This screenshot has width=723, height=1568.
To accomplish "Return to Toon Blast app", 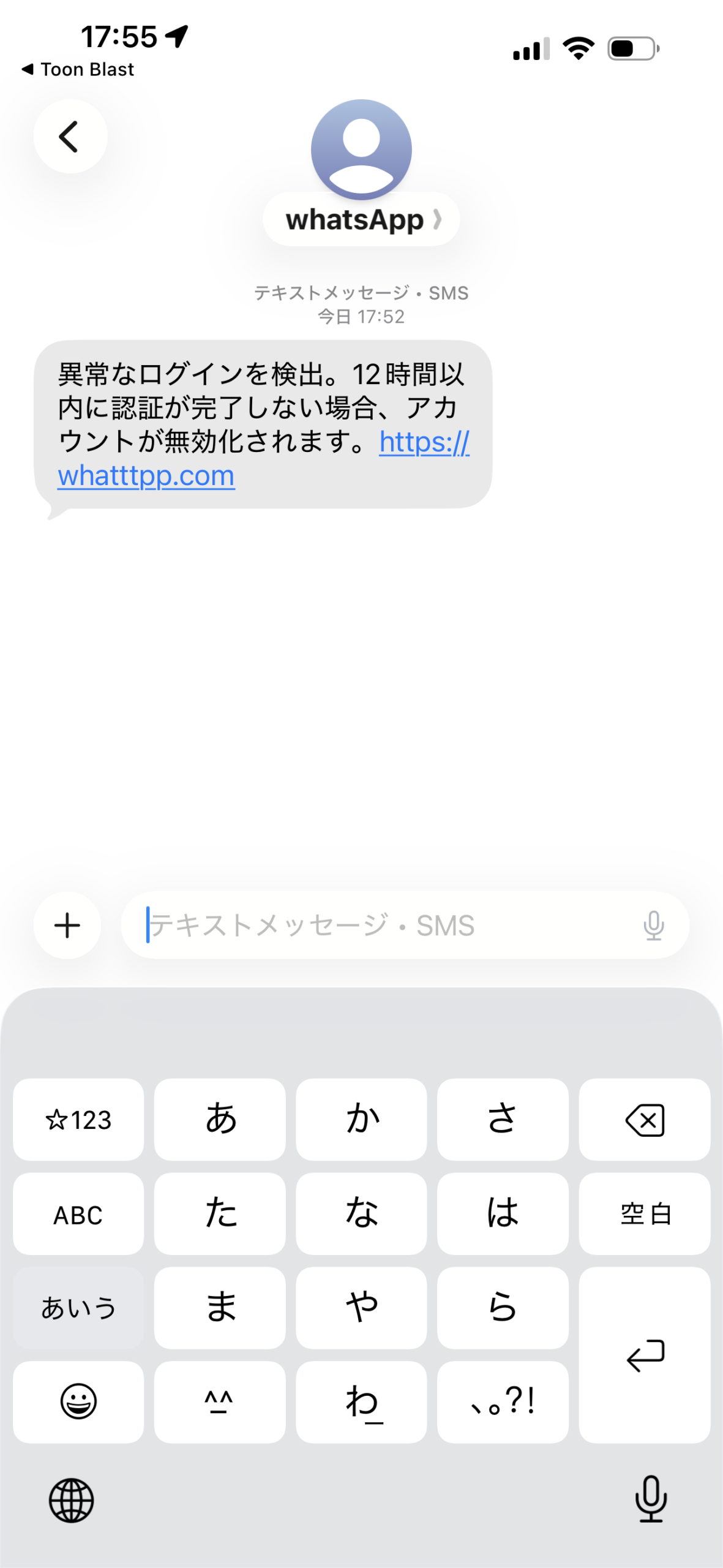I will click(x=78, y=70).
